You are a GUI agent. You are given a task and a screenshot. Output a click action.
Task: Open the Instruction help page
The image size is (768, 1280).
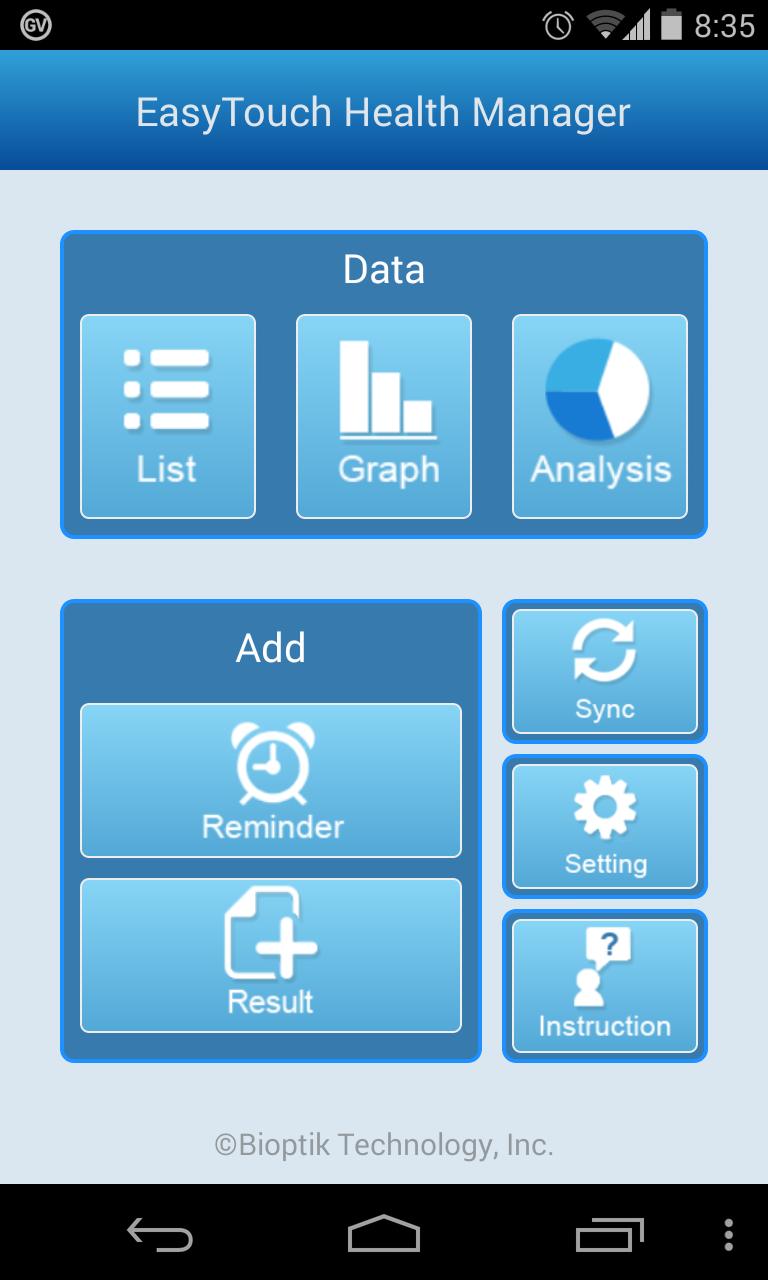604,985
